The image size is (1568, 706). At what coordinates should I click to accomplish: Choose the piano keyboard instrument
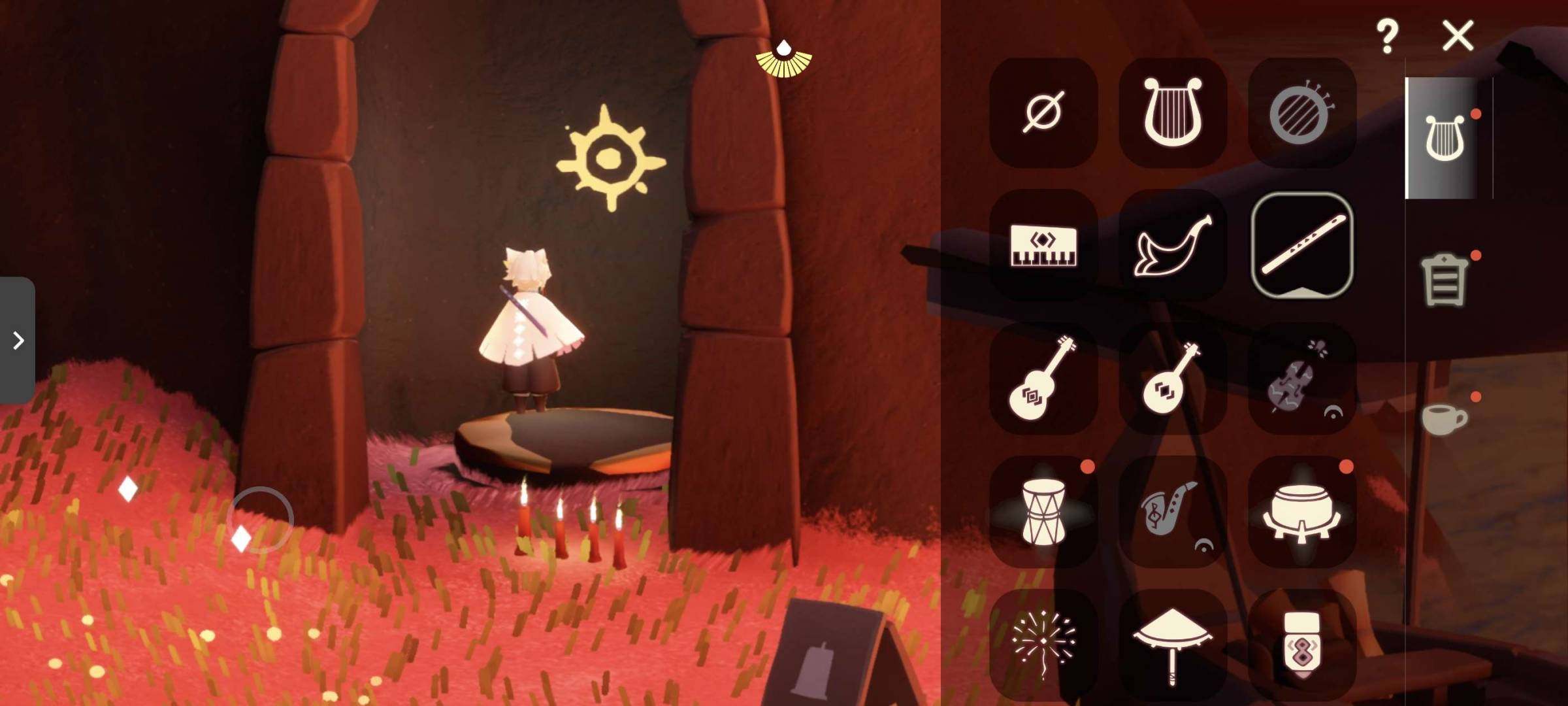(x=1043, y=245)
